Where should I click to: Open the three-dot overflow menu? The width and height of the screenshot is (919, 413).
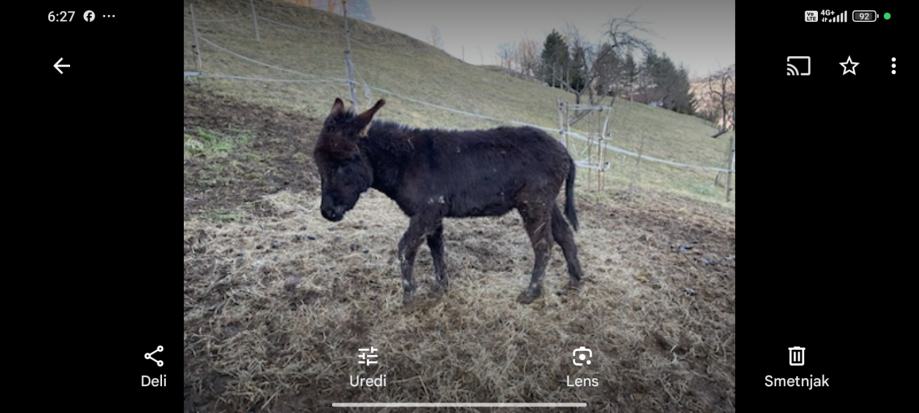pyautogui.click(x=893, y=66)
